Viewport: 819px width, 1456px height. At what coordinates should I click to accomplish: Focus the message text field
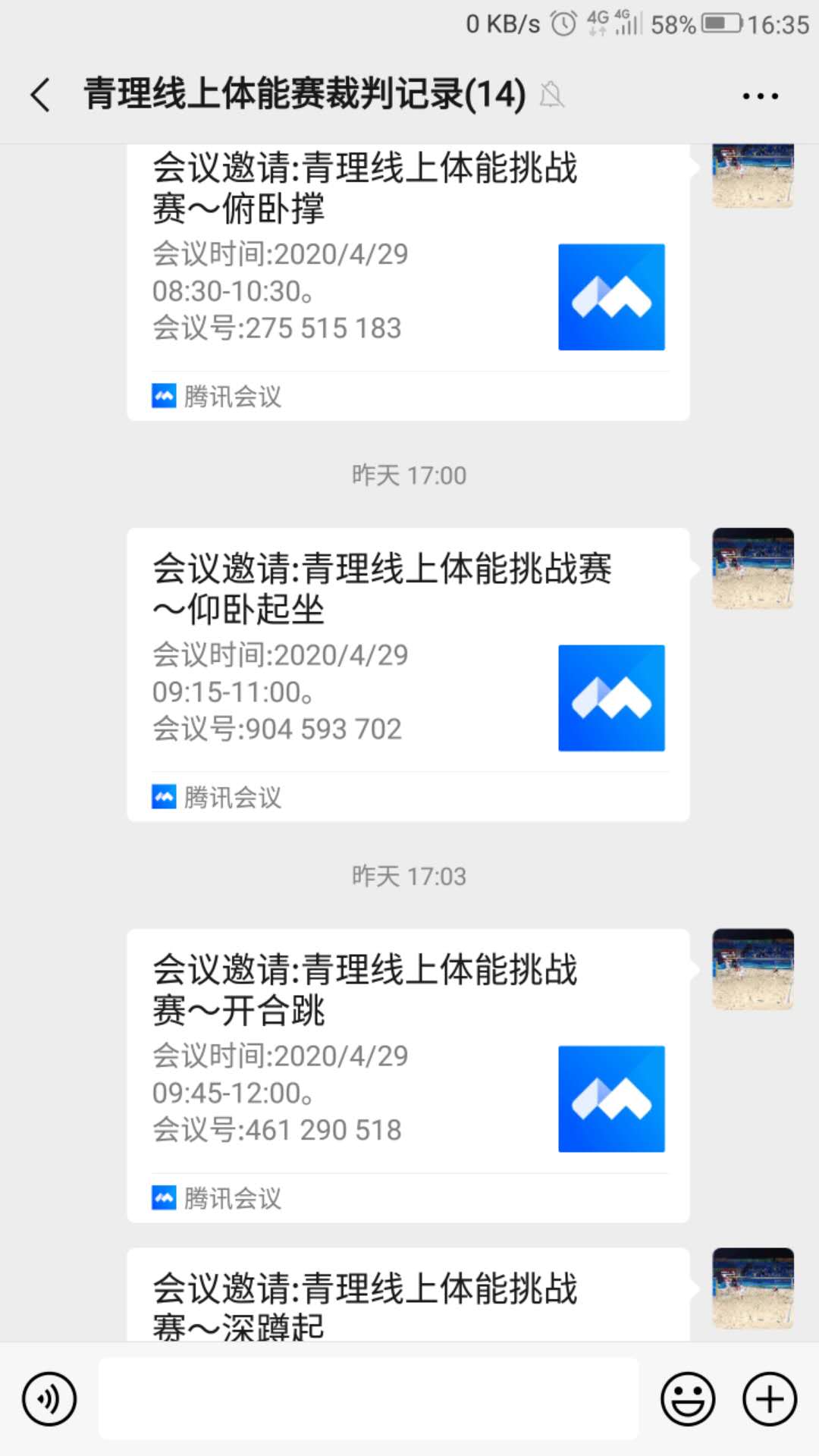[369, 1398]
